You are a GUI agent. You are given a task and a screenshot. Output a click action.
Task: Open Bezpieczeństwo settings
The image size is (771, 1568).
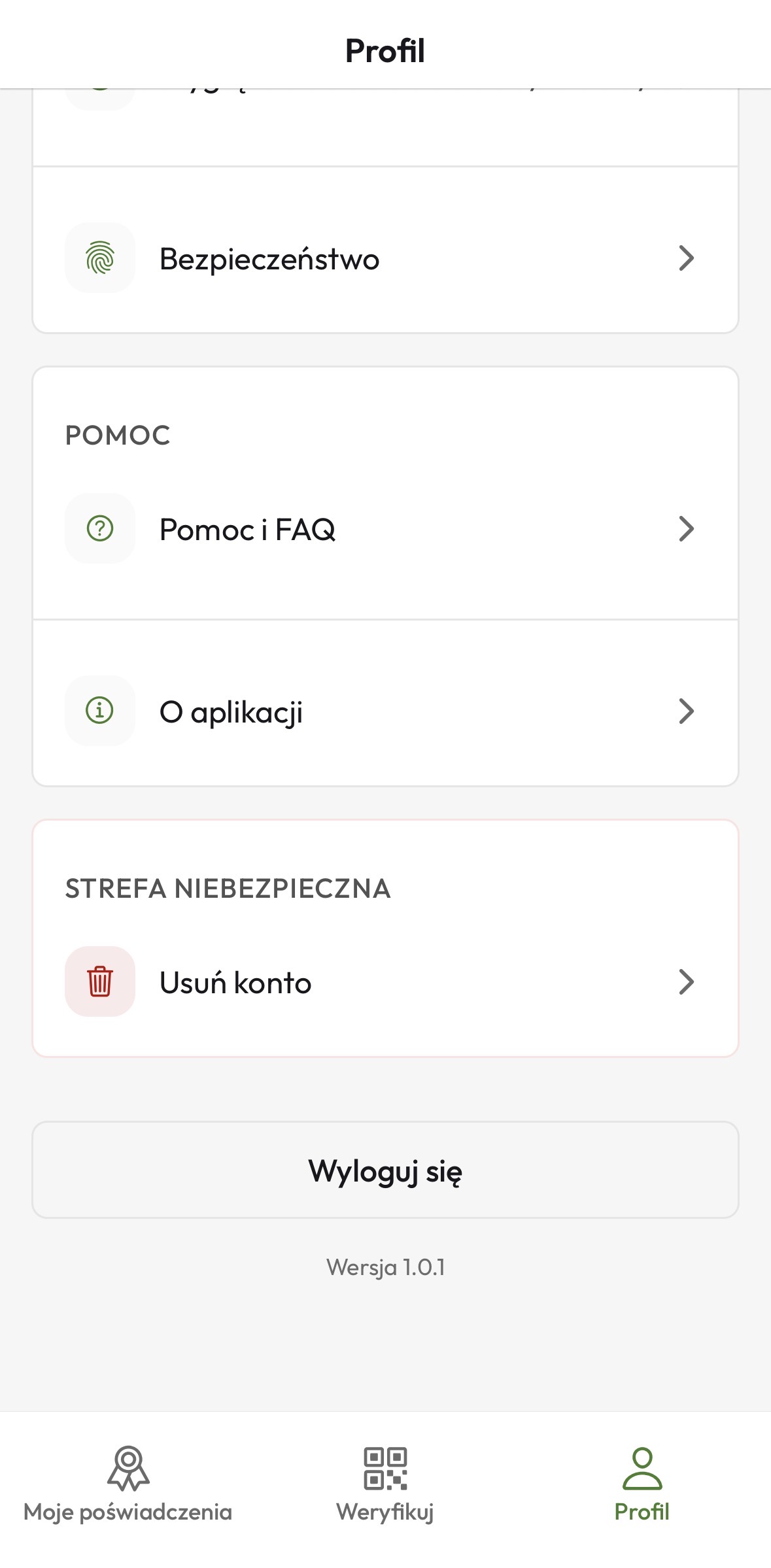pyautogui.click(x=385, y=258)
